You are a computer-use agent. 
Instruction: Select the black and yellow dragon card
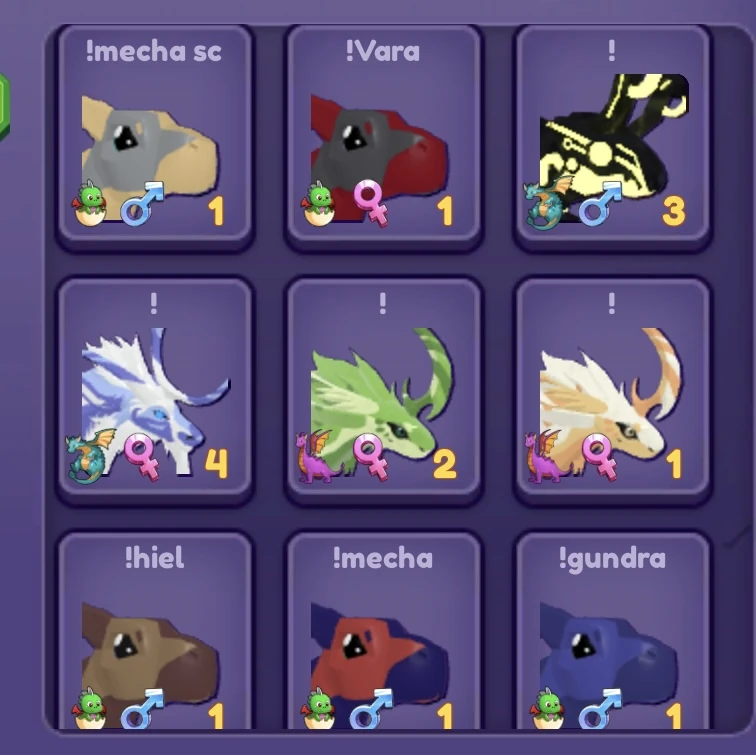(x=612, y=135)
